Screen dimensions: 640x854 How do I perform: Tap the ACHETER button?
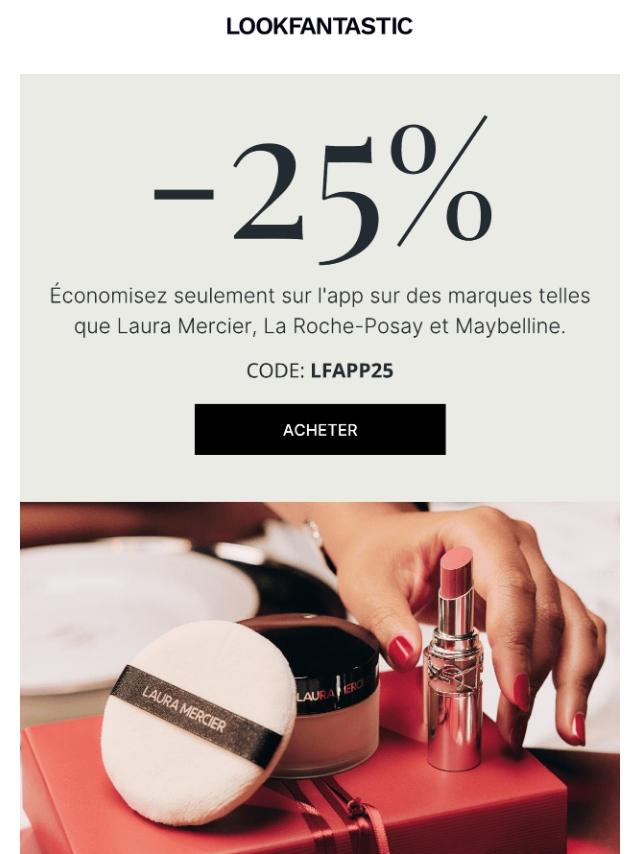[320, 430]
